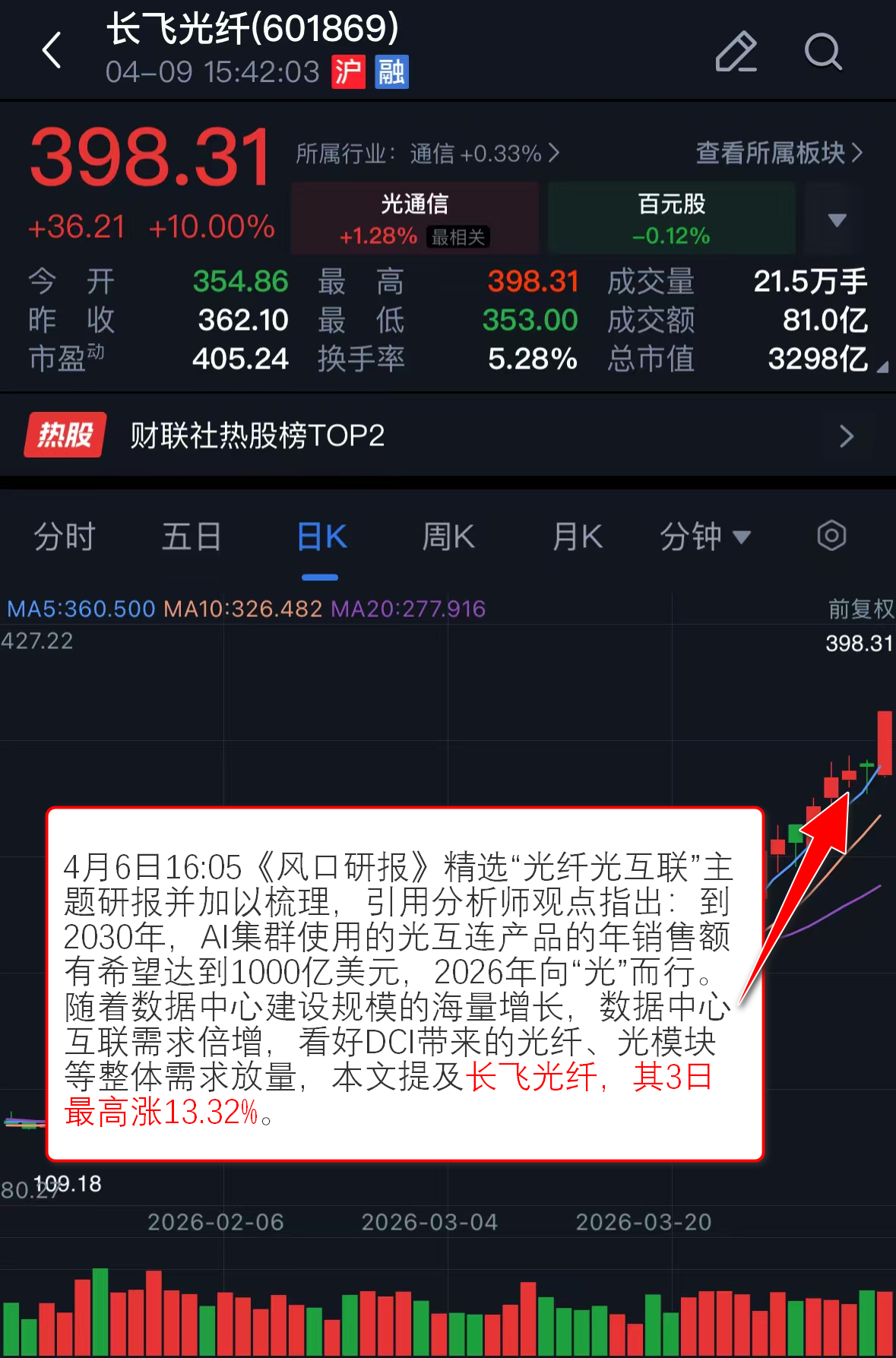Image resolution: width=896 pixels, height=1358 pixels.
Task: Expand the sector chips dropdown arrow
Action: 837,220
